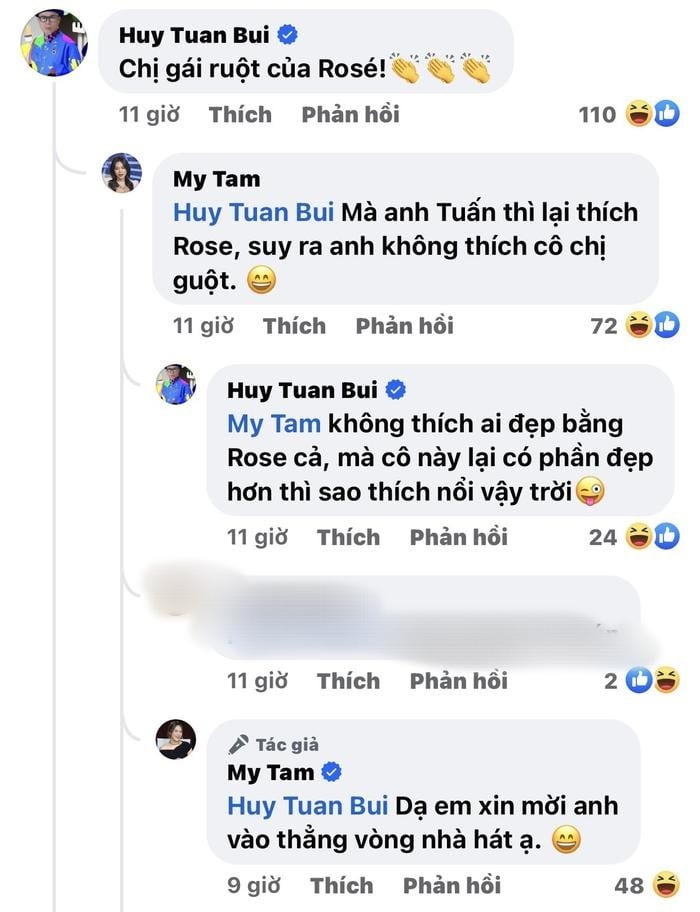Like Huy Tuan Bui's reply about Rose's beauty
Viewport: 700px width, 912px height.
tap(348, 538)
